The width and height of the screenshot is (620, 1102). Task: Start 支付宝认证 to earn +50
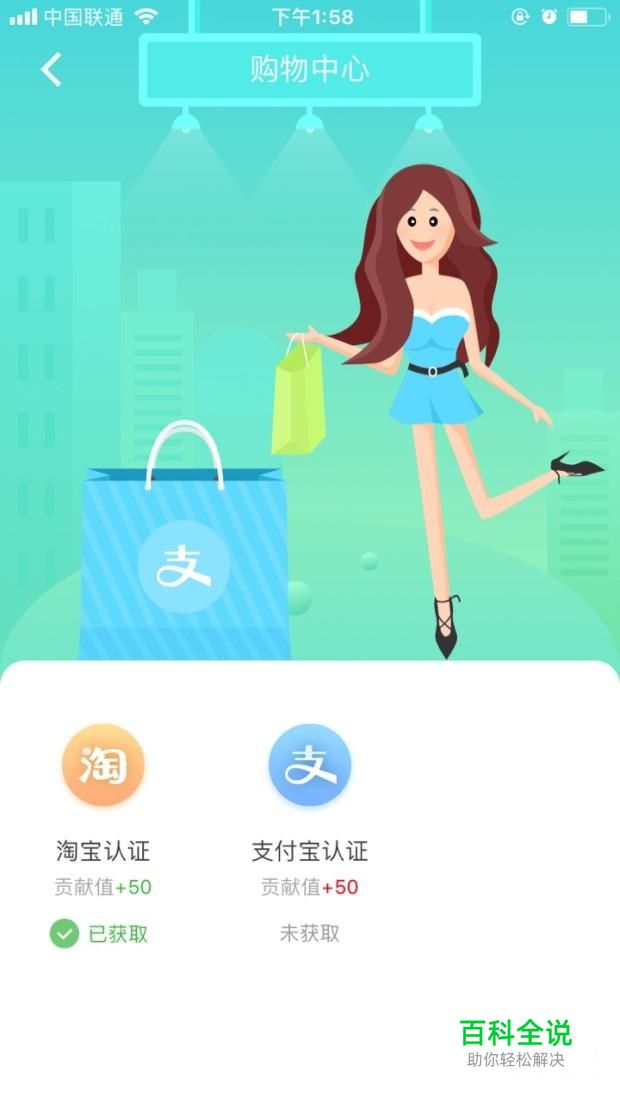[x=309, y=766]
